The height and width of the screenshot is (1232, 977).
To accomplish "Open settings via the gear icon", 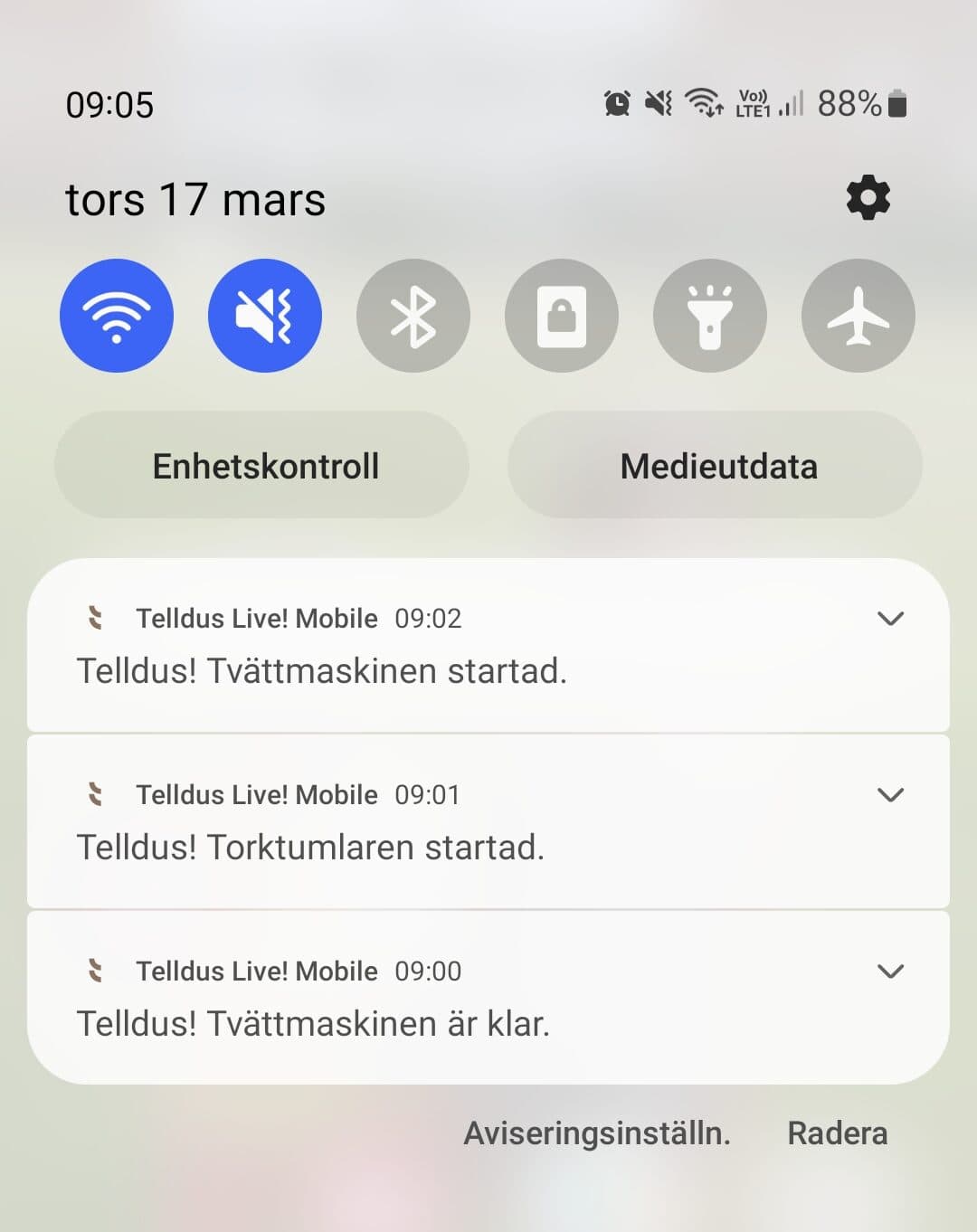I will coord(868,198).
